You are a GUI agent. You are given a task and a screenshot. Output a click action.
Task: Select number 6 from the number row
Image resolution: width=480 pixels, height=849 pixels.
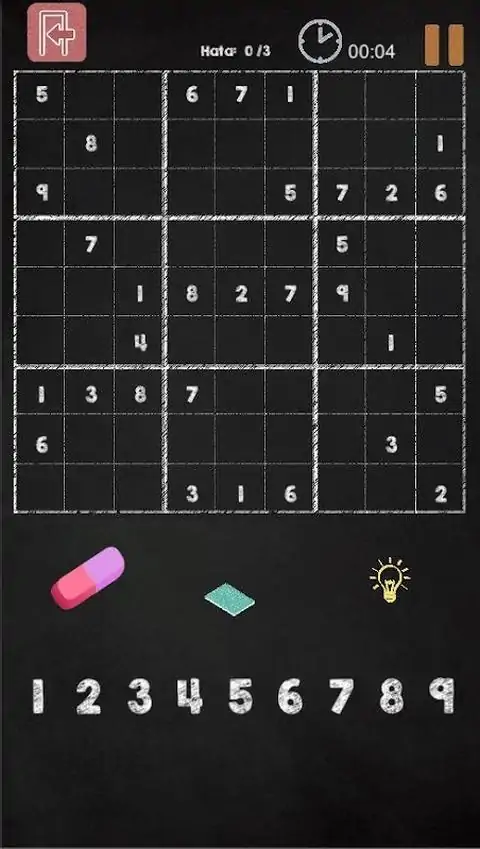(x=291, y=696)
